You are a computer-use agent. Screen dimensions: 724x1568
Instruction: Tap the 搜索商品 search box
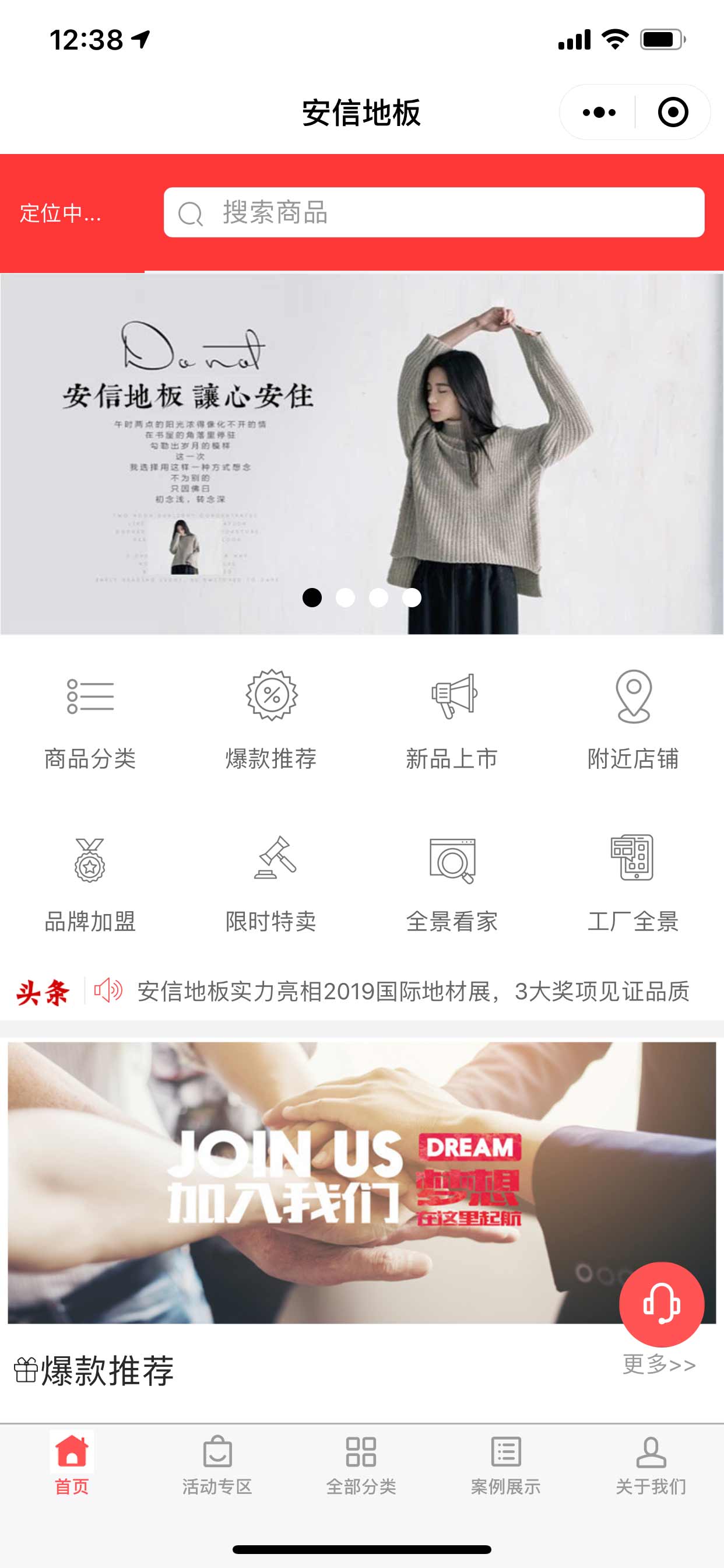point(433,212)
